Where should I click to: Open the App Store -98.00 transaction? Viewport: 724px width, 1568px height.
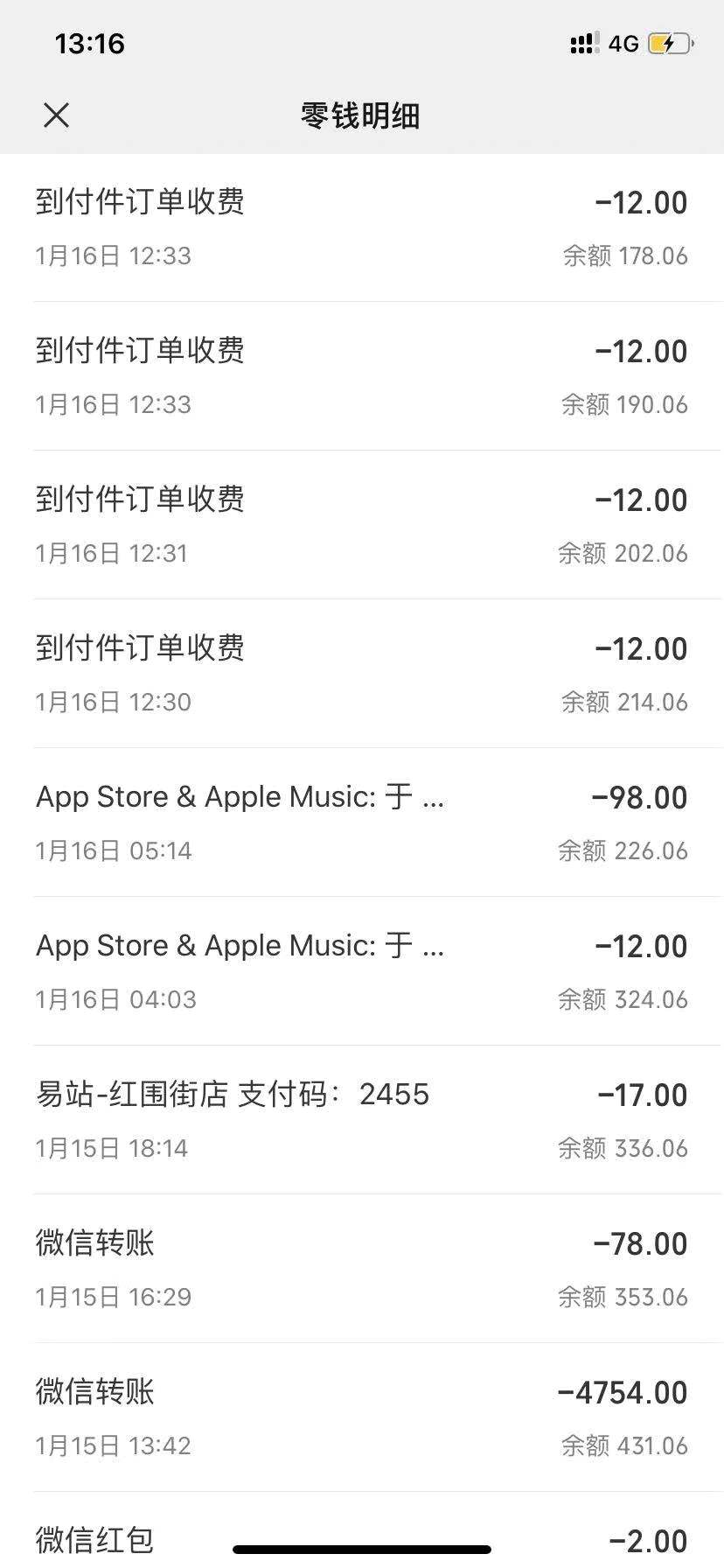[x=361, y=822]
